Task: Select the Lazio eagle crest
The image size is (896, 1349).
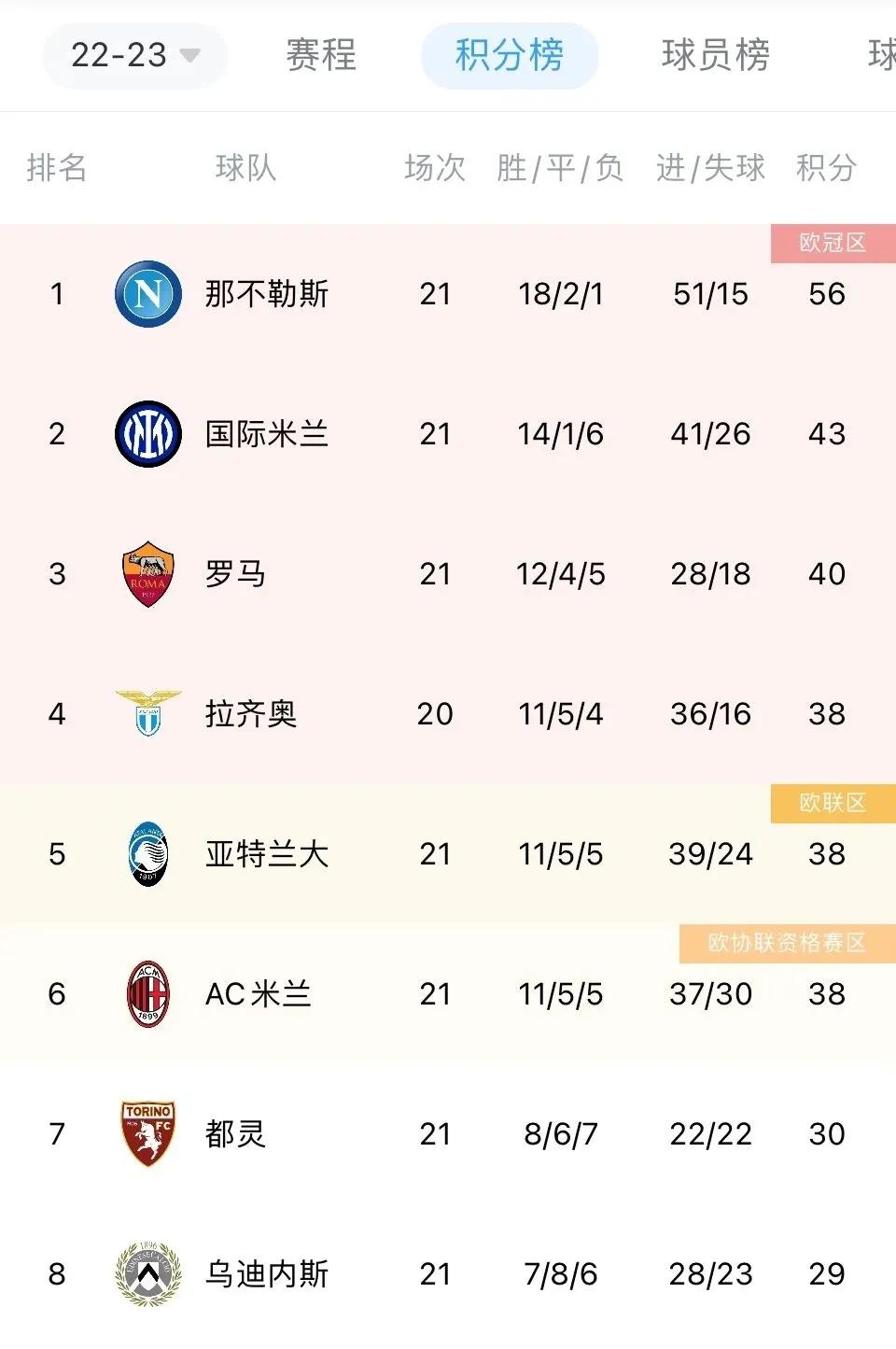Action: point(147,713)
